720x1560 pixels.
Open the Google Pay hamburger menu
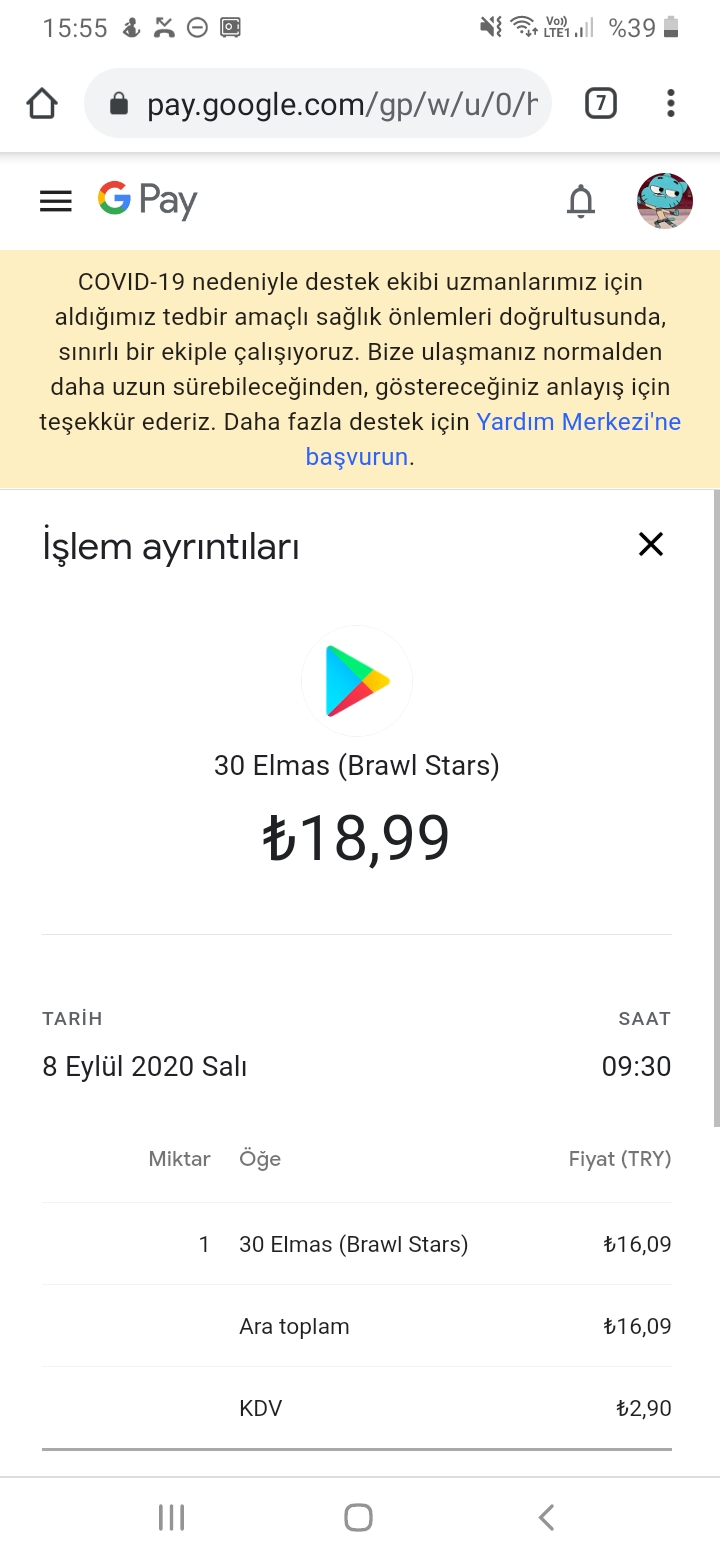click(56, 201)
